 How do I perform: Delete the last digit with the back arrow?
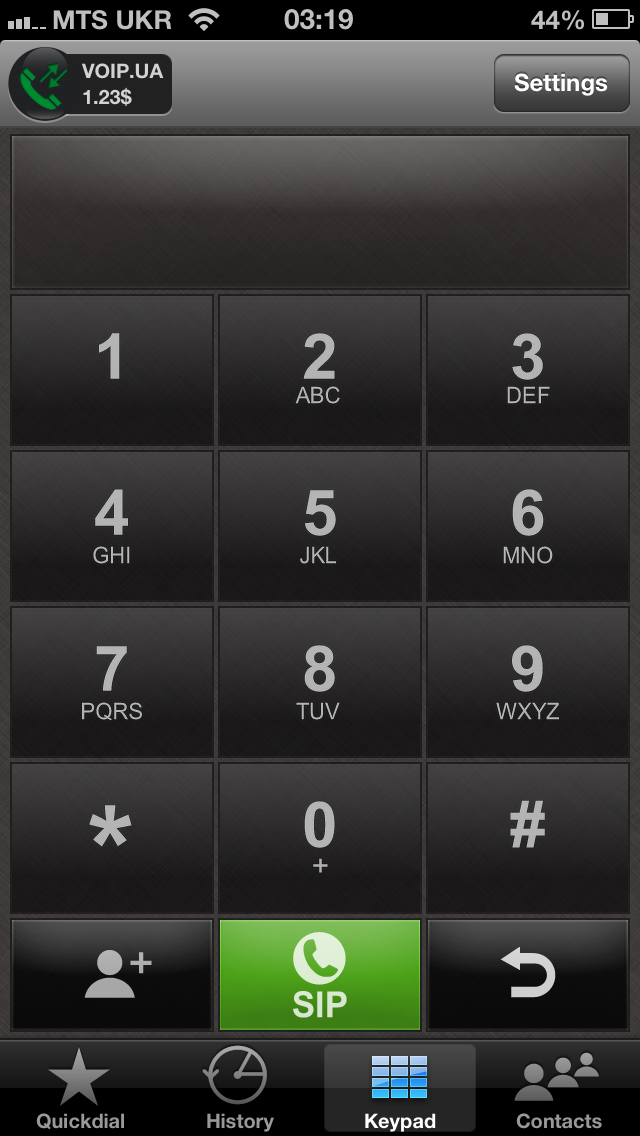(x=528, y=975)
